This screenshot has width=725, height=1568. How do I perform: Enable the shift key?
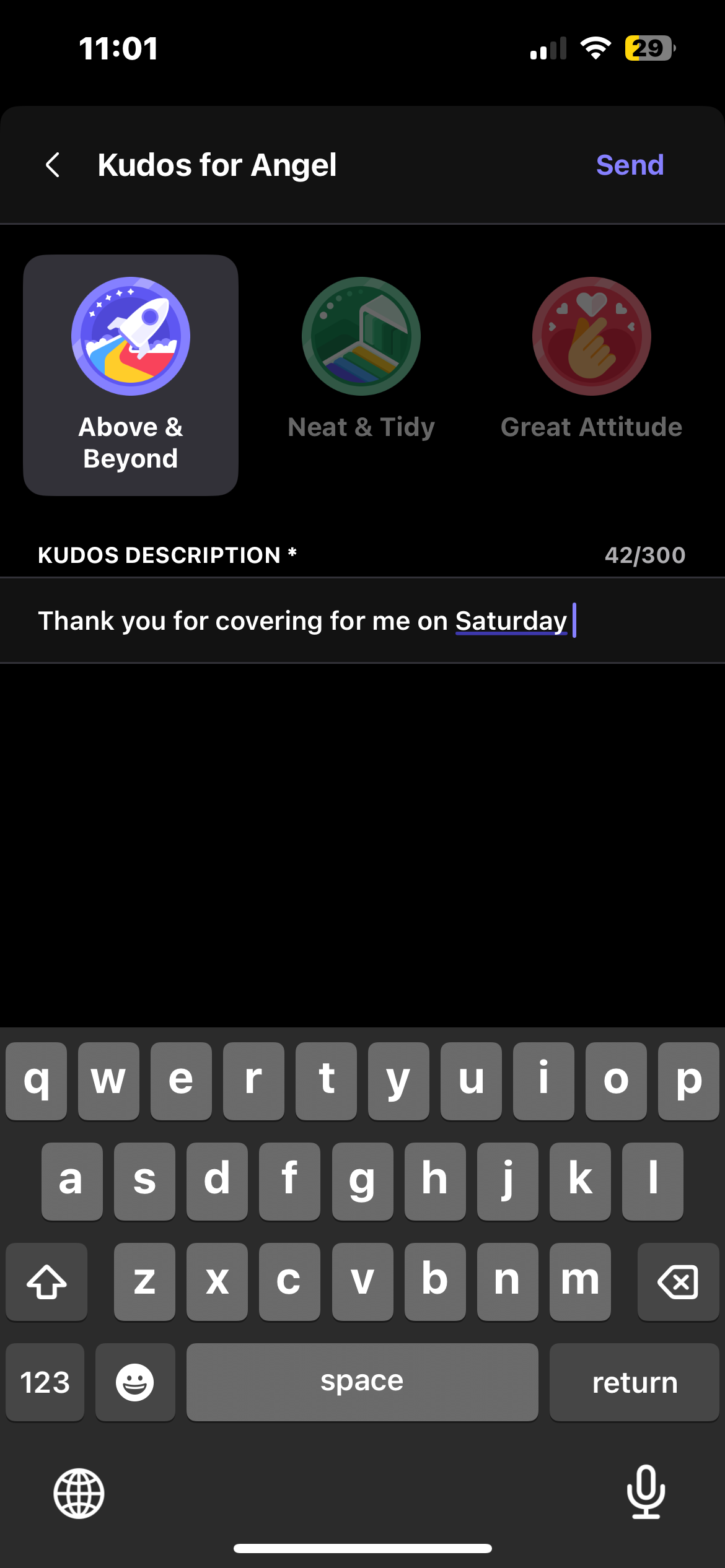click(46, 1281)
